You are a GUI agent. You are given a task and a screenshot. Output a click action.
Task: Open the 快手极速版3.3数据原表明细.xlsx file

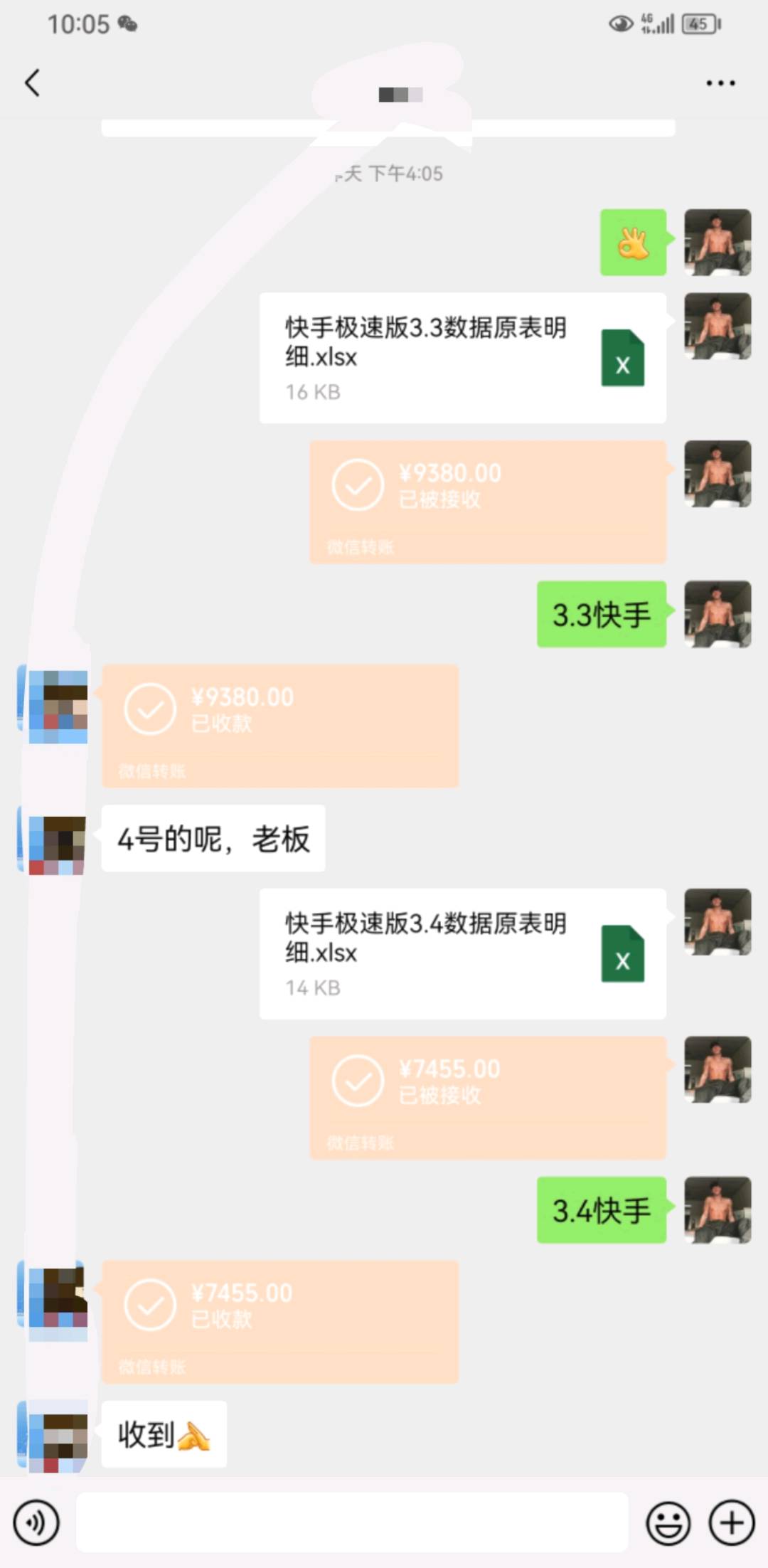pyautogui.click(x=463, y=358)
